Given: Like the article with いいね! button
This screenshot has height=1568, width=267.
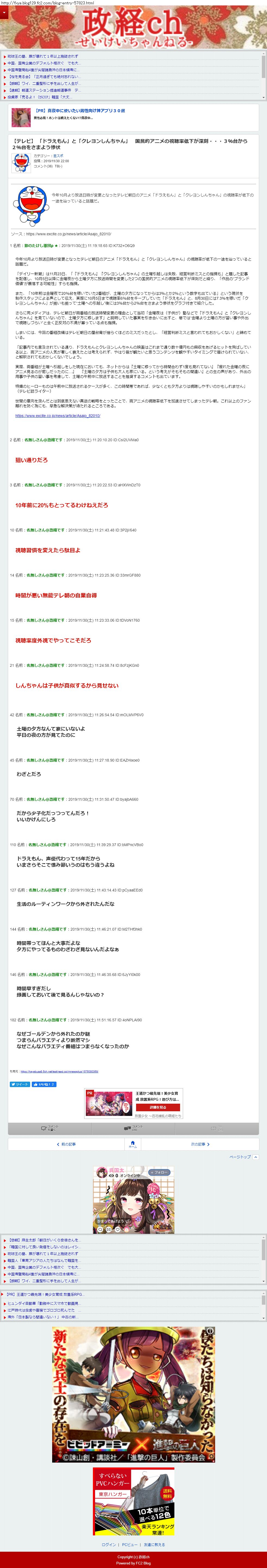Looking at the screenshot, I should coord(44,1084).
